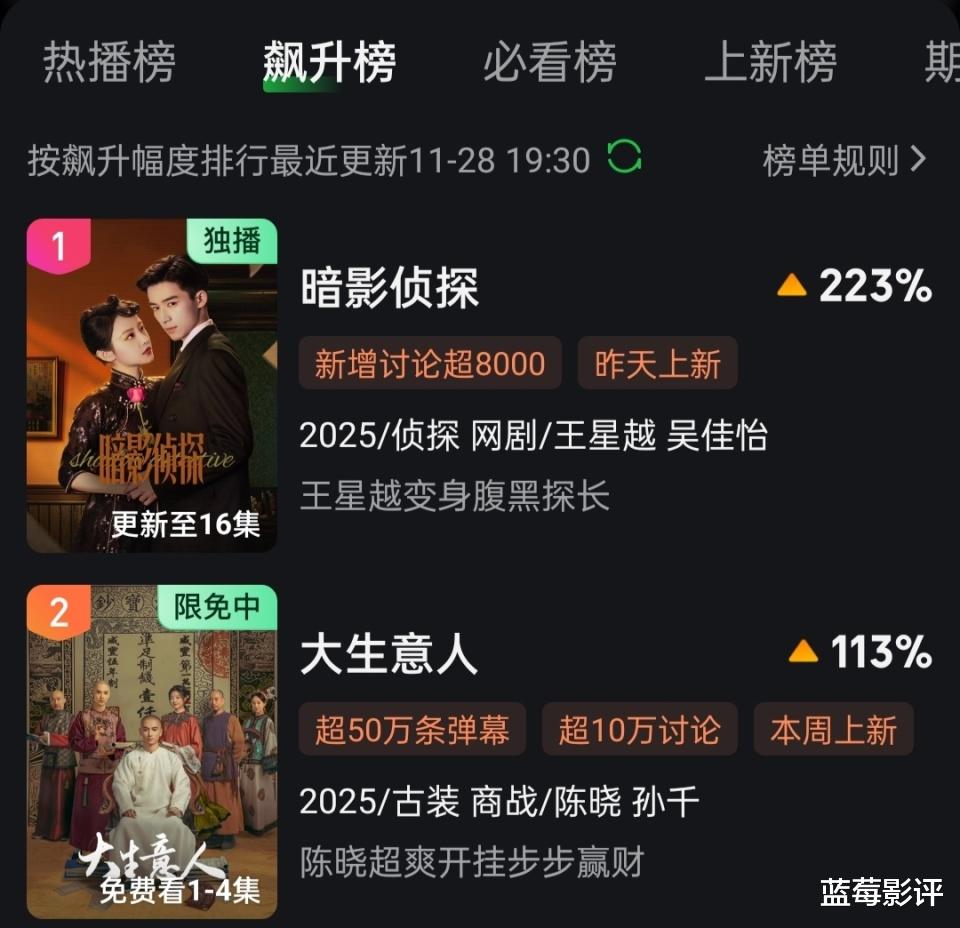Switch to the 热播榜 tab
The height and width of the screenshot is (928, 960).
pos(109,63)
